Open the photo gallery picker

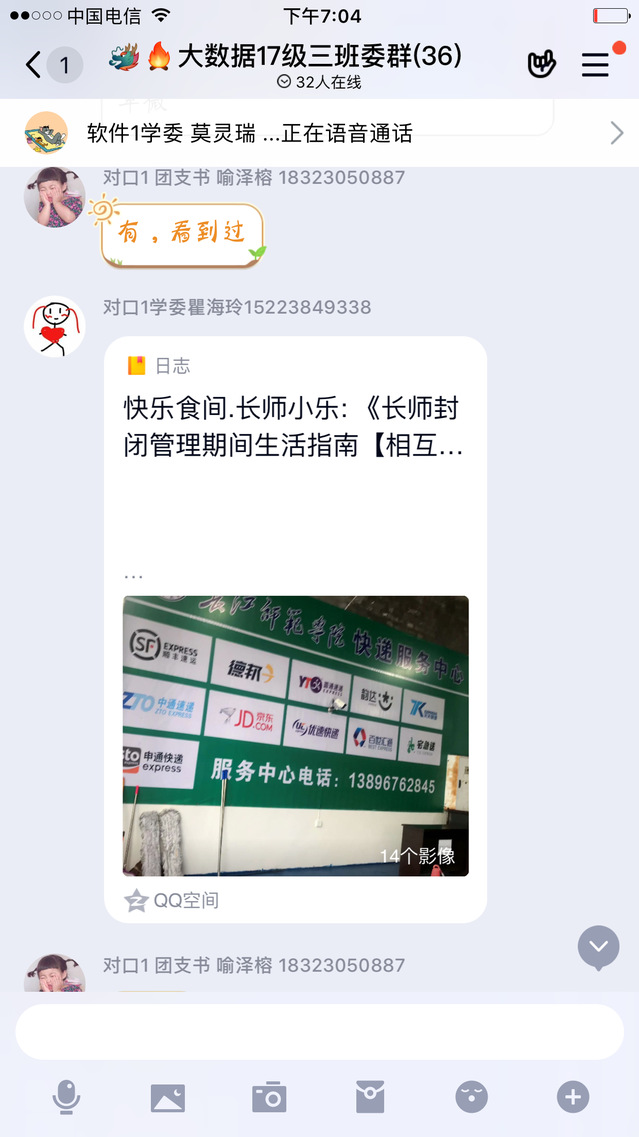click(x=168, y=1097)
